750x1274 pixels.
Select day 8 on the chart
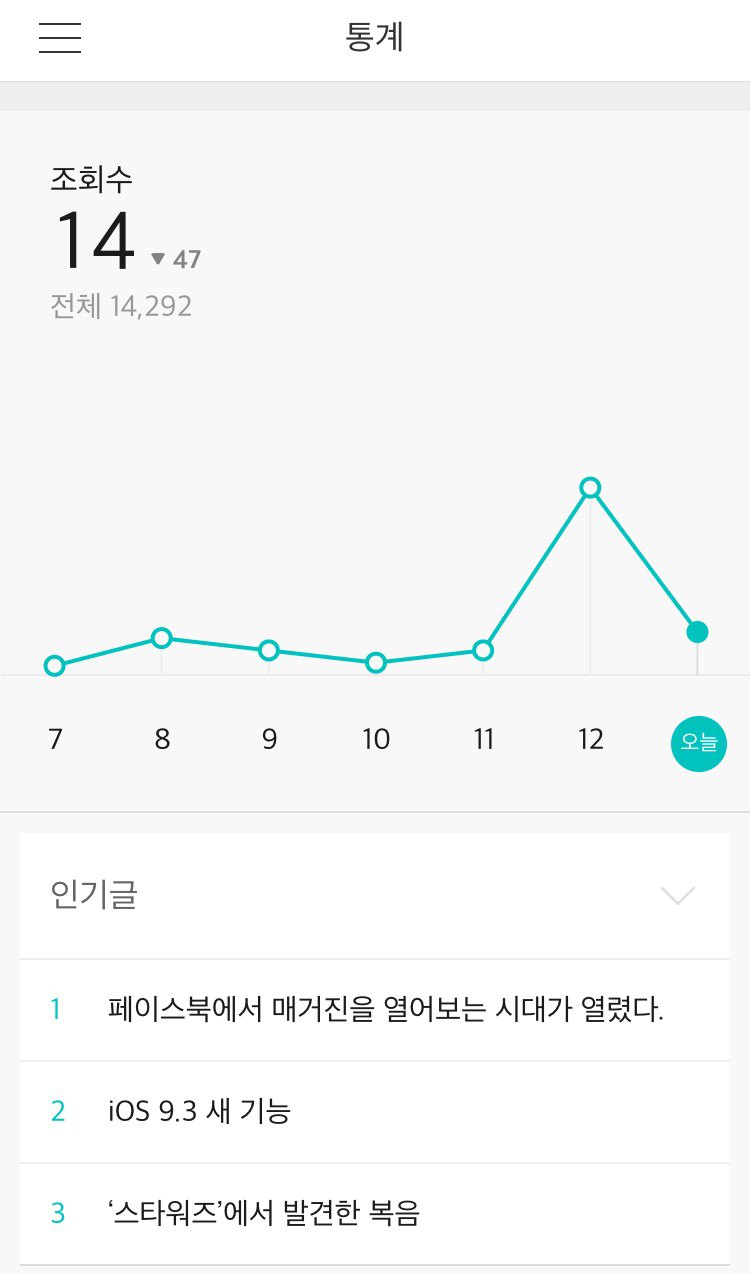pos(162,739)
